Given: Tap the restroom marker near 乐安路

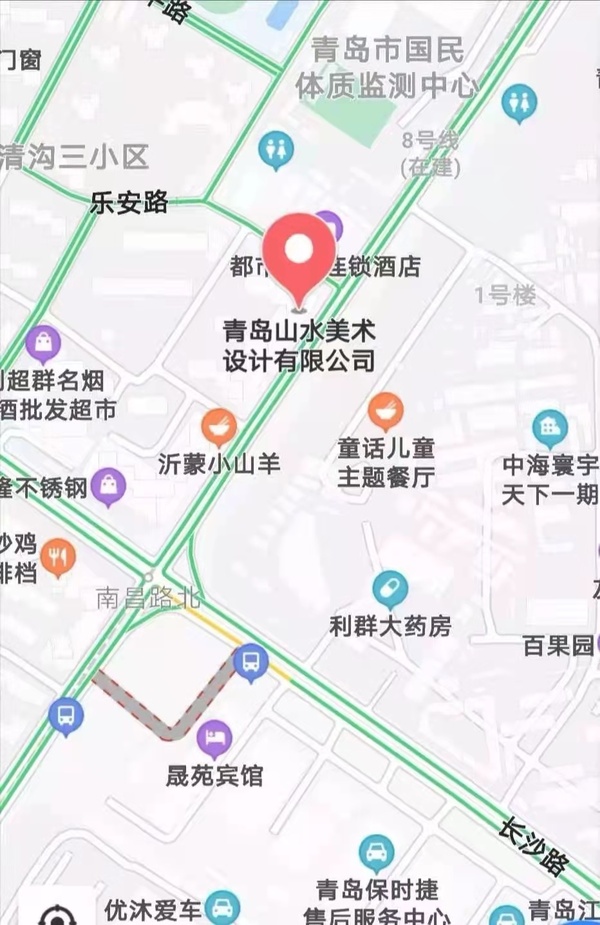Looking at the screenshot, I should [x=275, y=150].
